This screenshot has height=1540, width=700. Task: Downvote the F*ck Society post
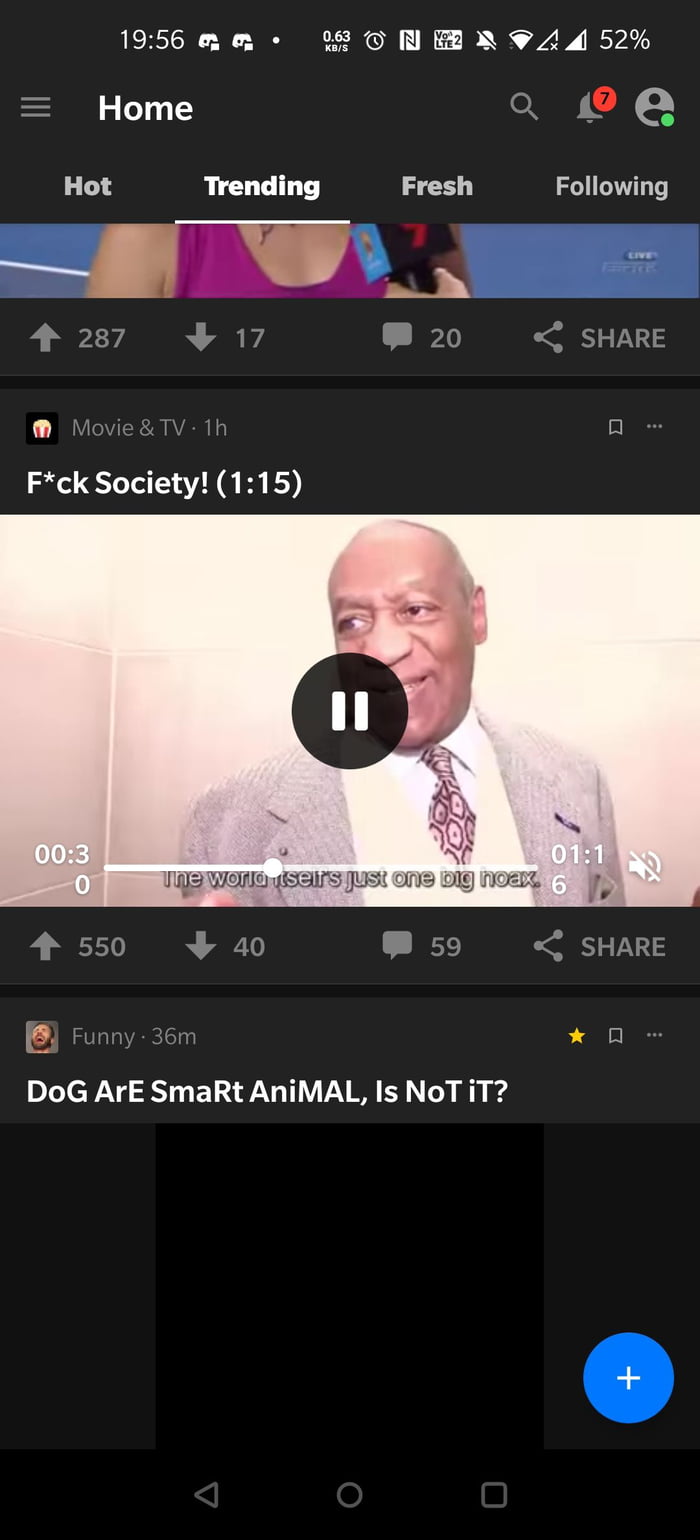tap(201, 946)
